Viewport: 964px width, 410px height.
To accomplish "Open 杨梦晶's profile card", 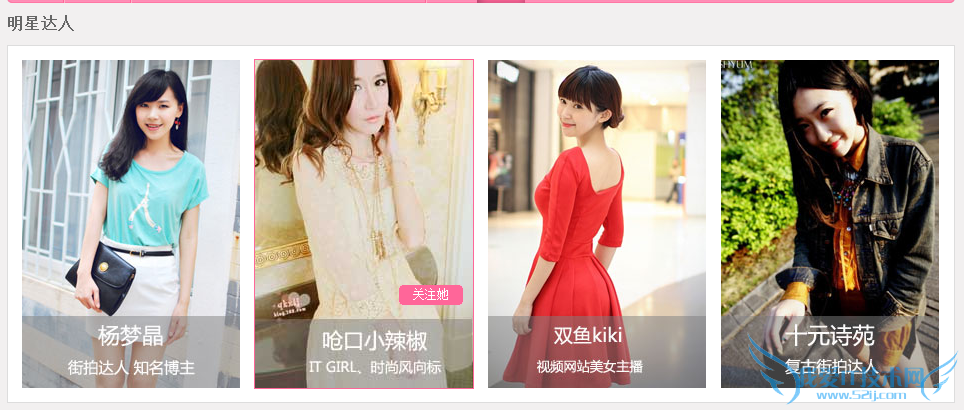I will point(131,223).
